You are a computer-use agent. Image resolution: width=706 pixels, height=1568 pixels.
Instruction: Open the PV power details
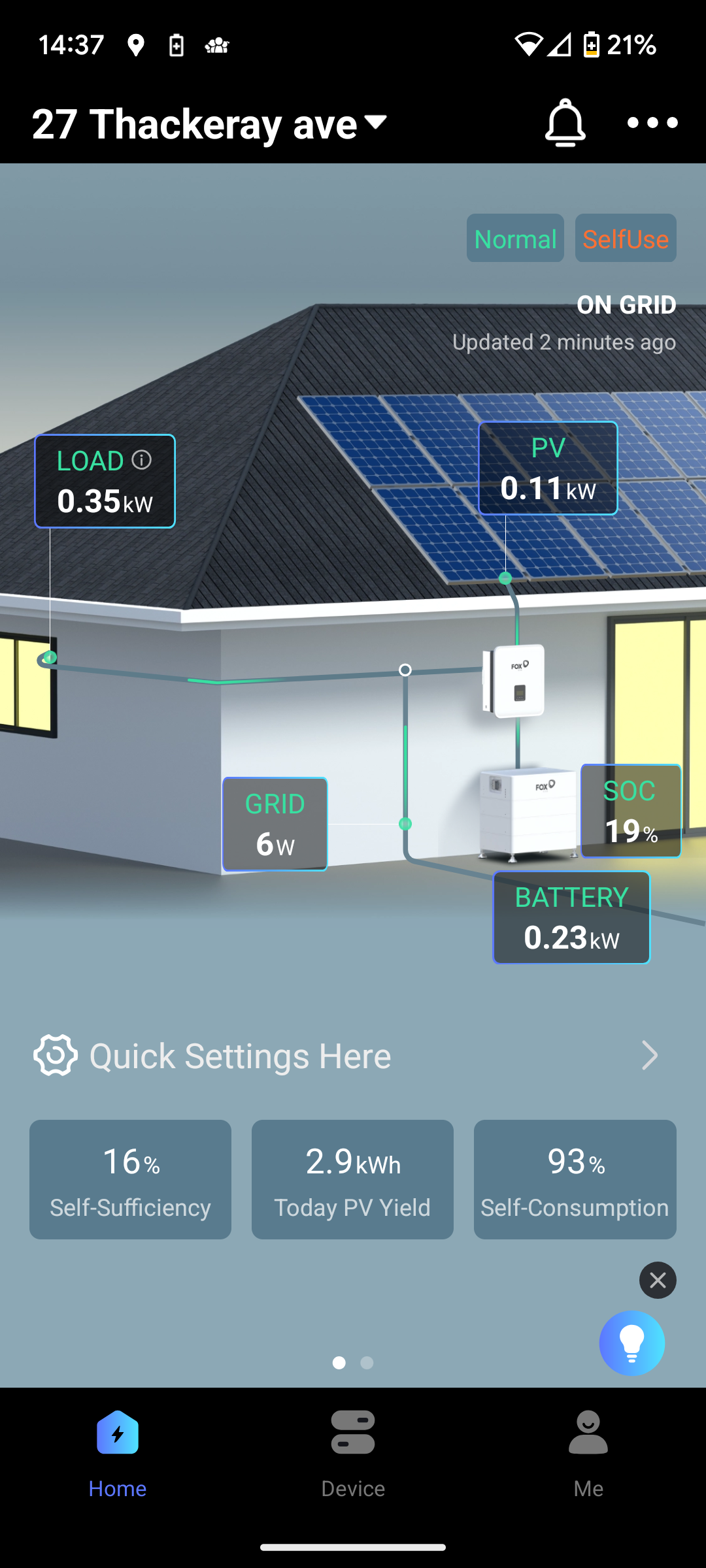click(x=548, y=468)
